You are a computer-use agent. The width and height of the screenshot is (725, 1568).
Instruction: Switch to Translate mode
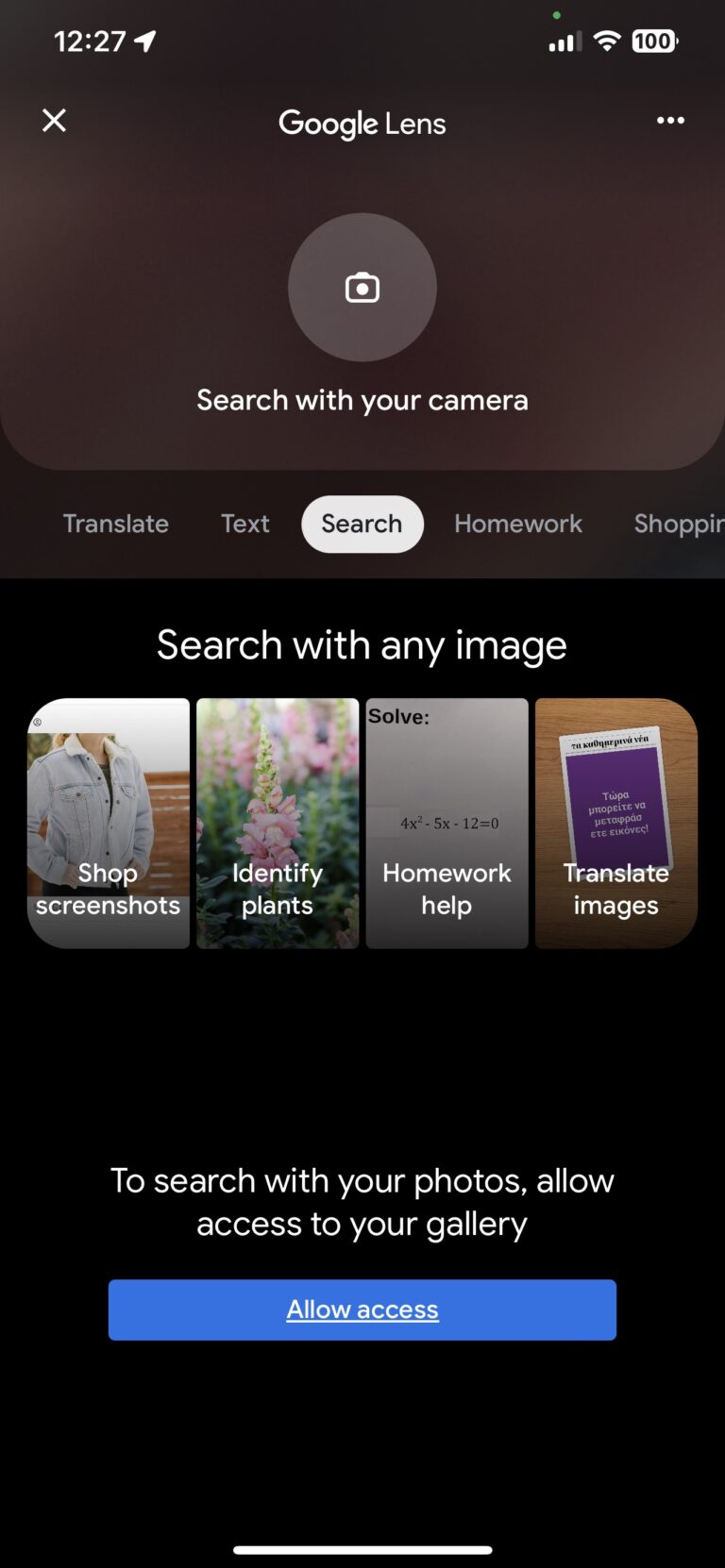(115, 524)
